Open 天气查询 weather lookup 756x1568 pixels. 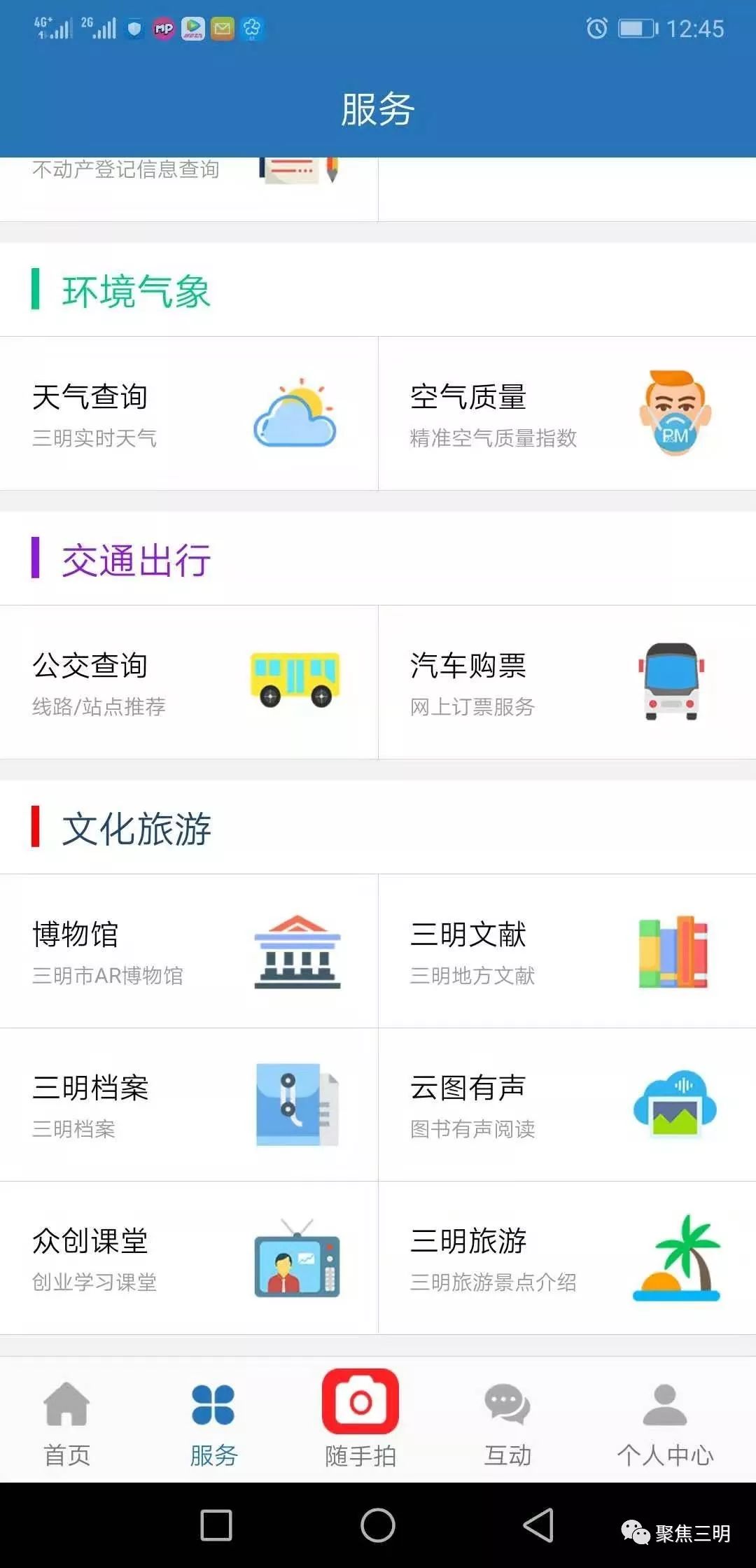(188, 414)
